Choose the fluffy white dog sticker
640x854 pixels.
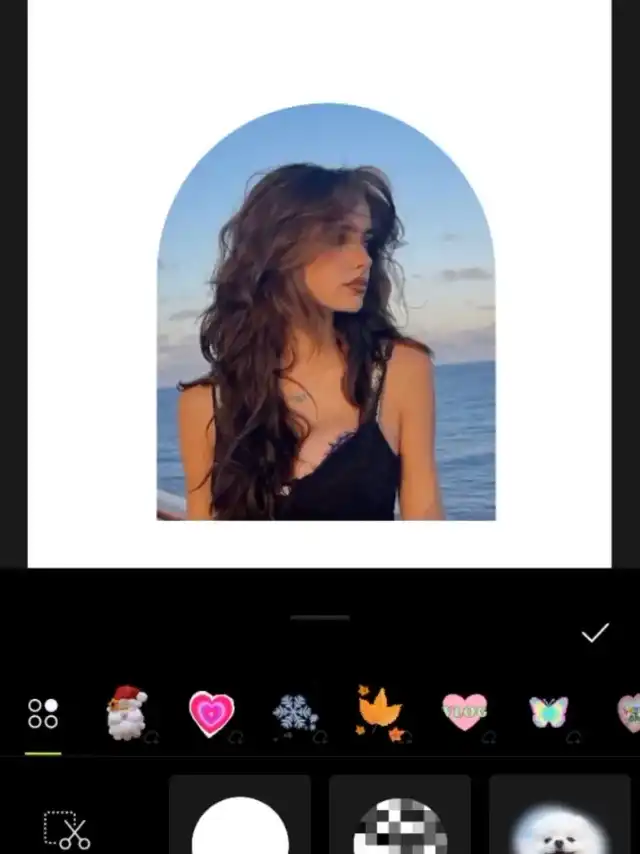point(560,825)
